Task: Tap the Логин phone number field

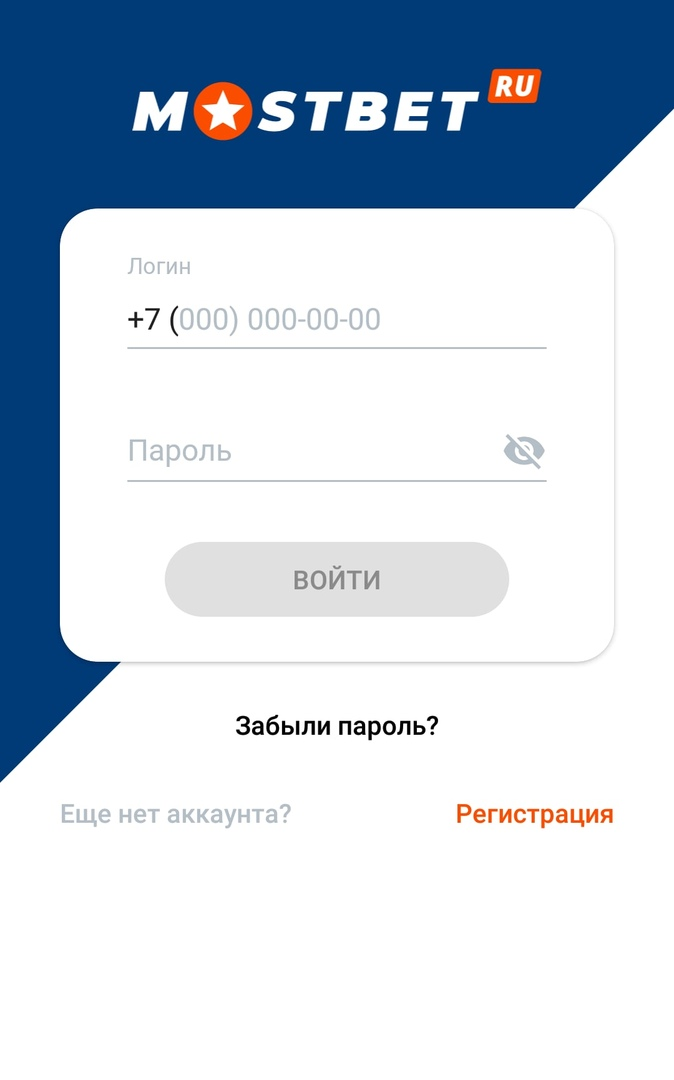Action: 336,320
